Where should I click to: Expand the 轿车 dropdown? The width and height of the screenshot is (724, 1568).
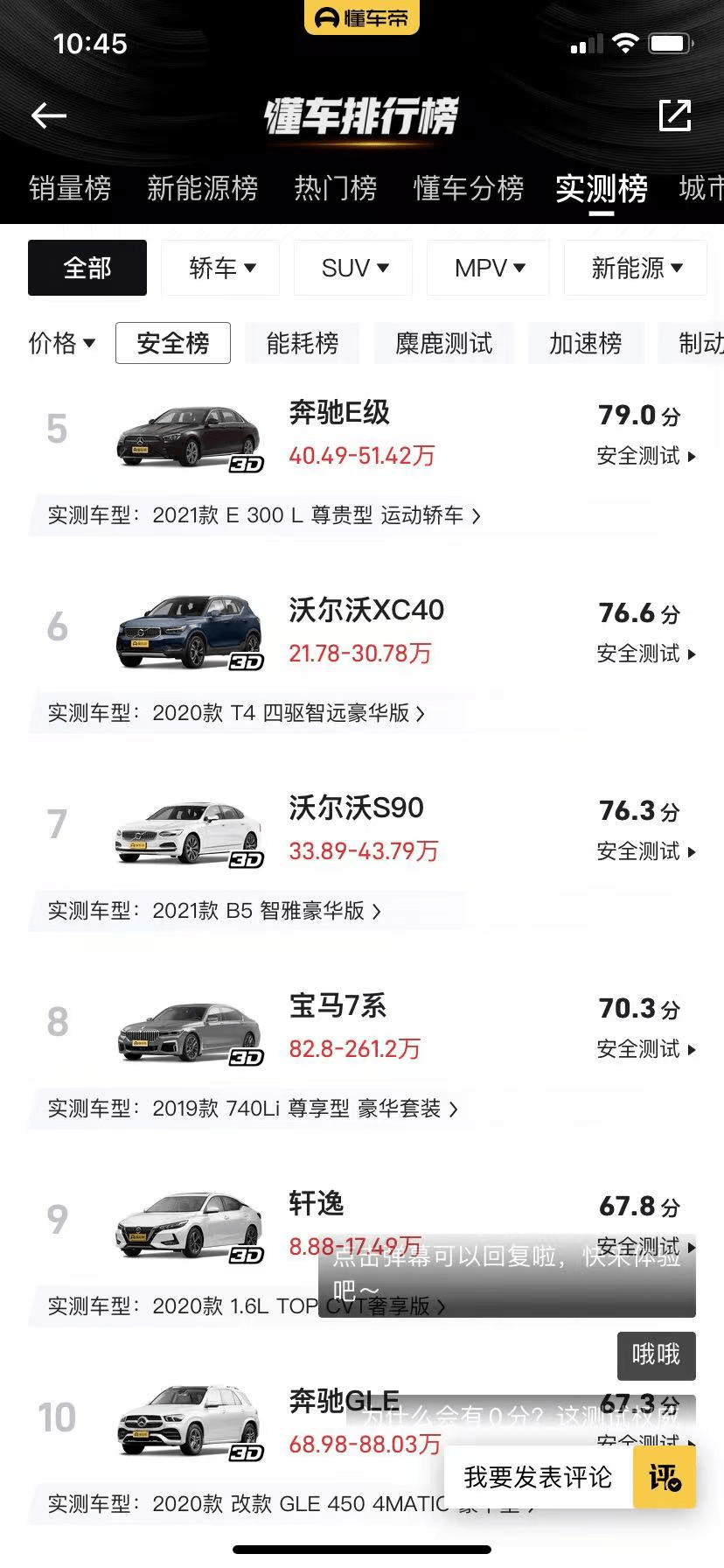[x=220, y=268]
